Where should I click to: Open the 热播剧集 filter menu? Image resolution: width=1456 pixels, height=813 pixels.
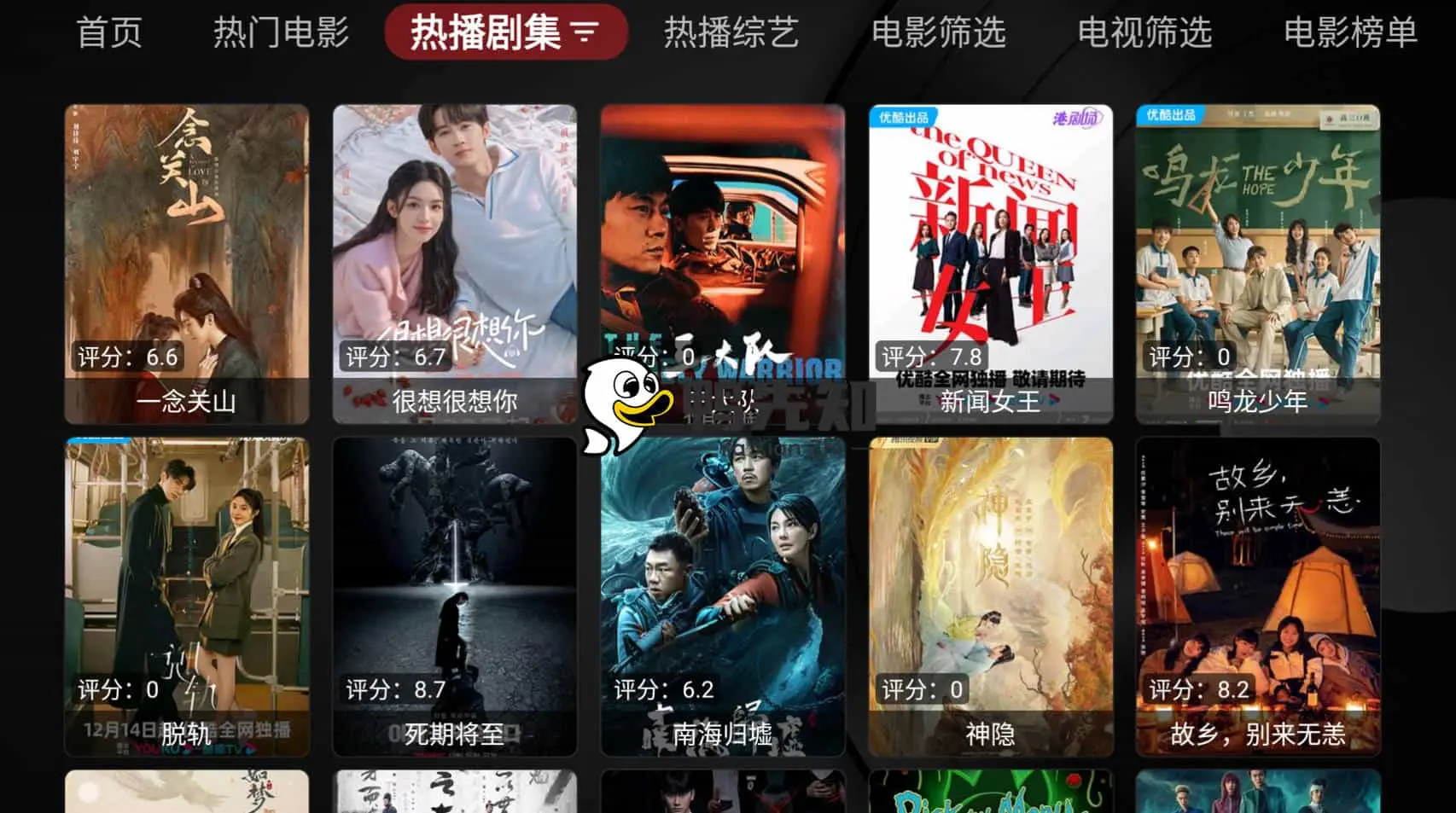pyautogui.click(x=506, y=32)
